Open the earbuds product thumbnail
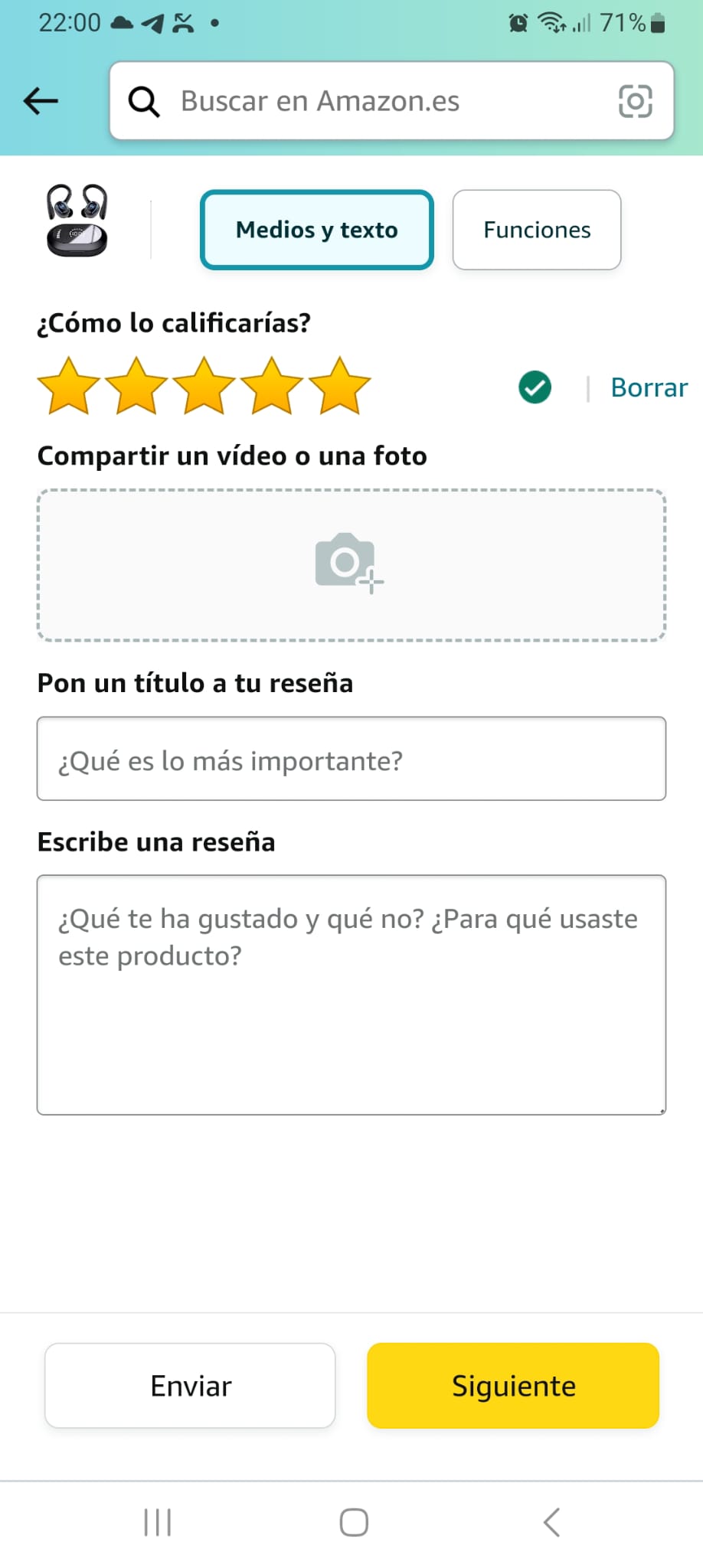 point(77,220)
